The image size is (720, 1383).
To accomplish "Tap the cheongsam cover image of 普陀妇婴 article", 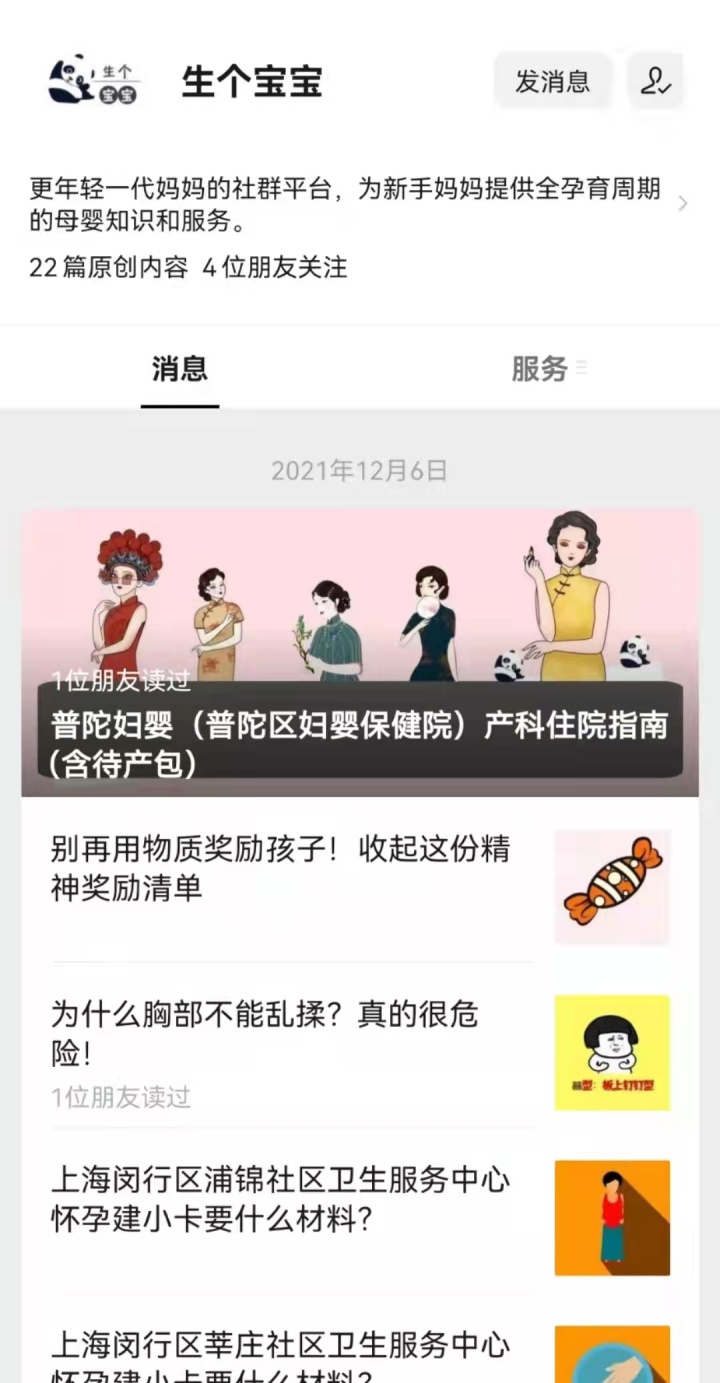I will 360,600.
